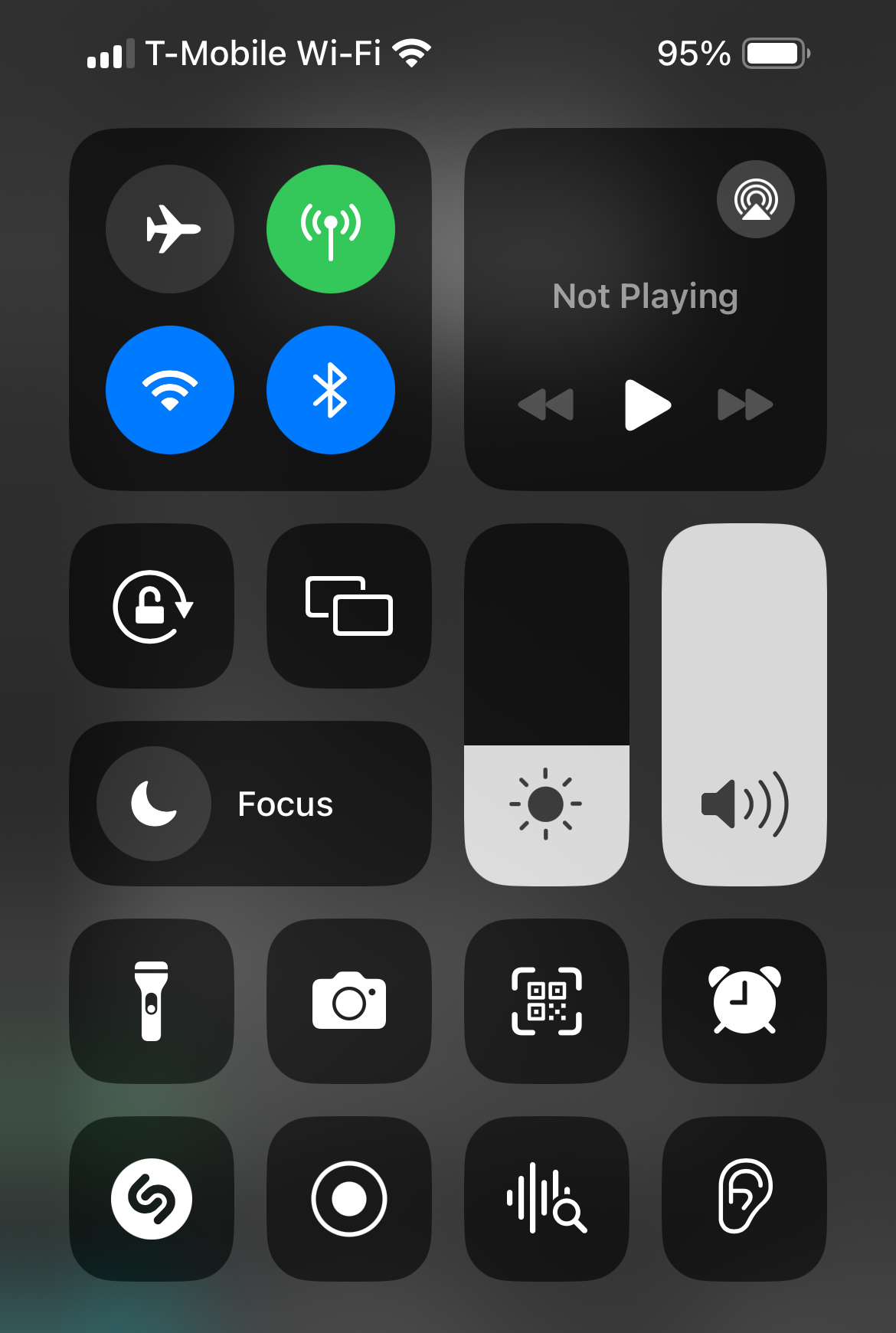The image size is (896, 1333).
Task: Toggle the Focus mode
Action: [x=154, y=804]
